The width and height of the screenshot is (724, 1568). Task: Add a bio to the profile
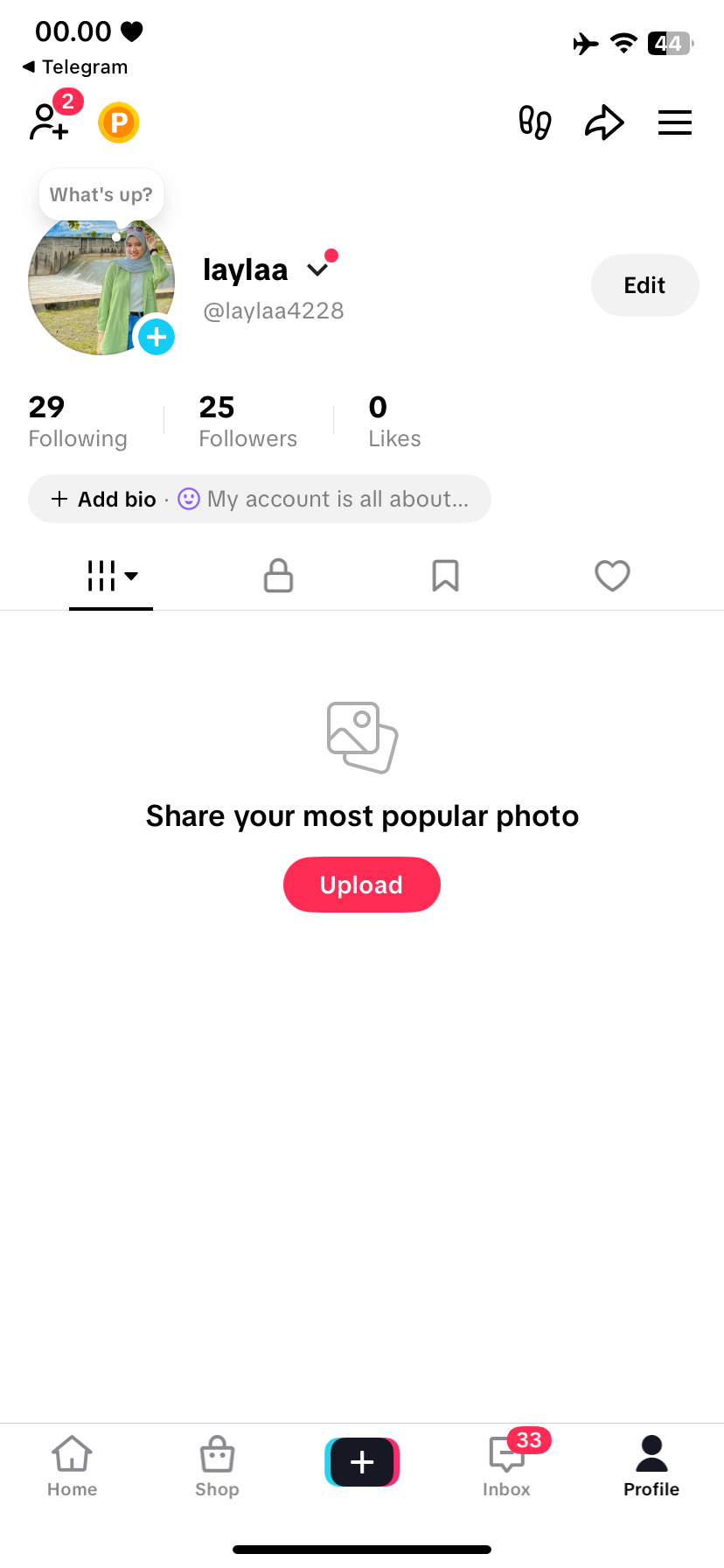[x=105, y=499]
